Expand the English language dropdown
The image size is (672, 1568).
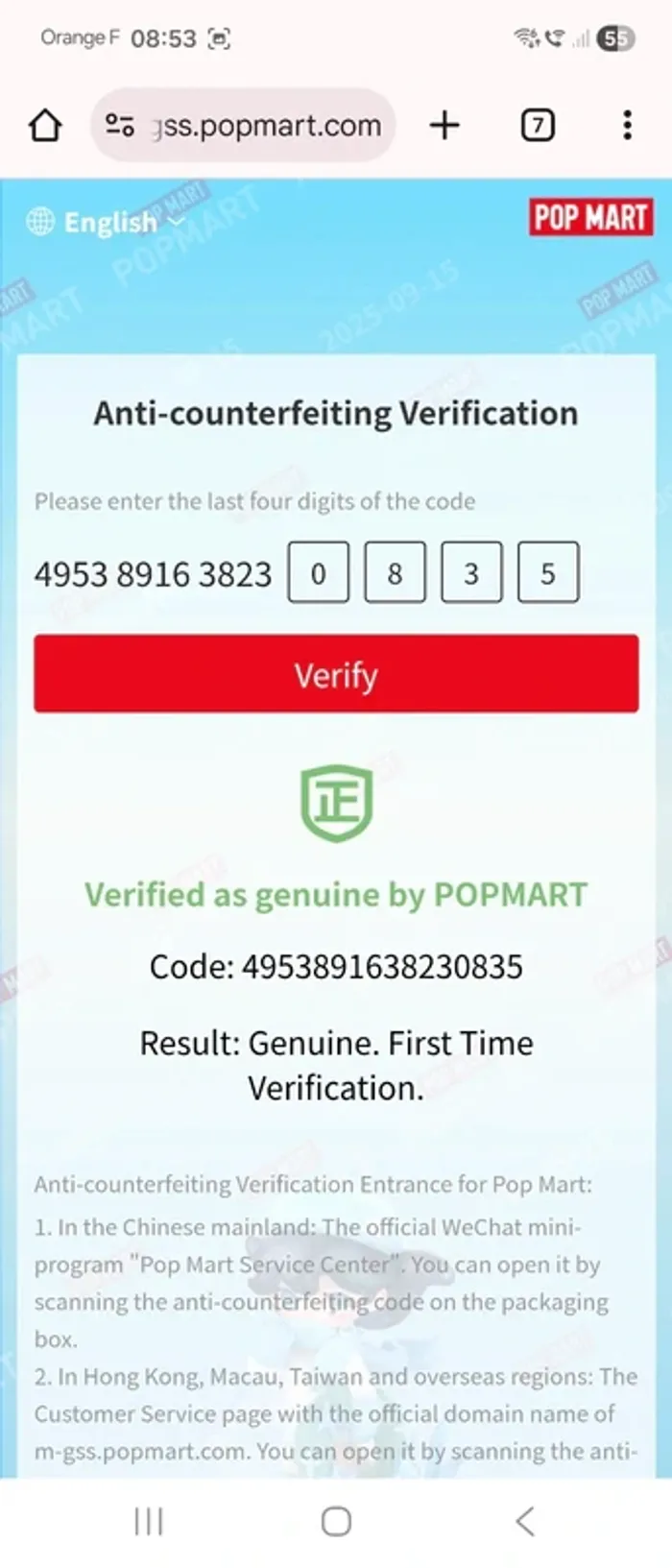coord(108,222)
